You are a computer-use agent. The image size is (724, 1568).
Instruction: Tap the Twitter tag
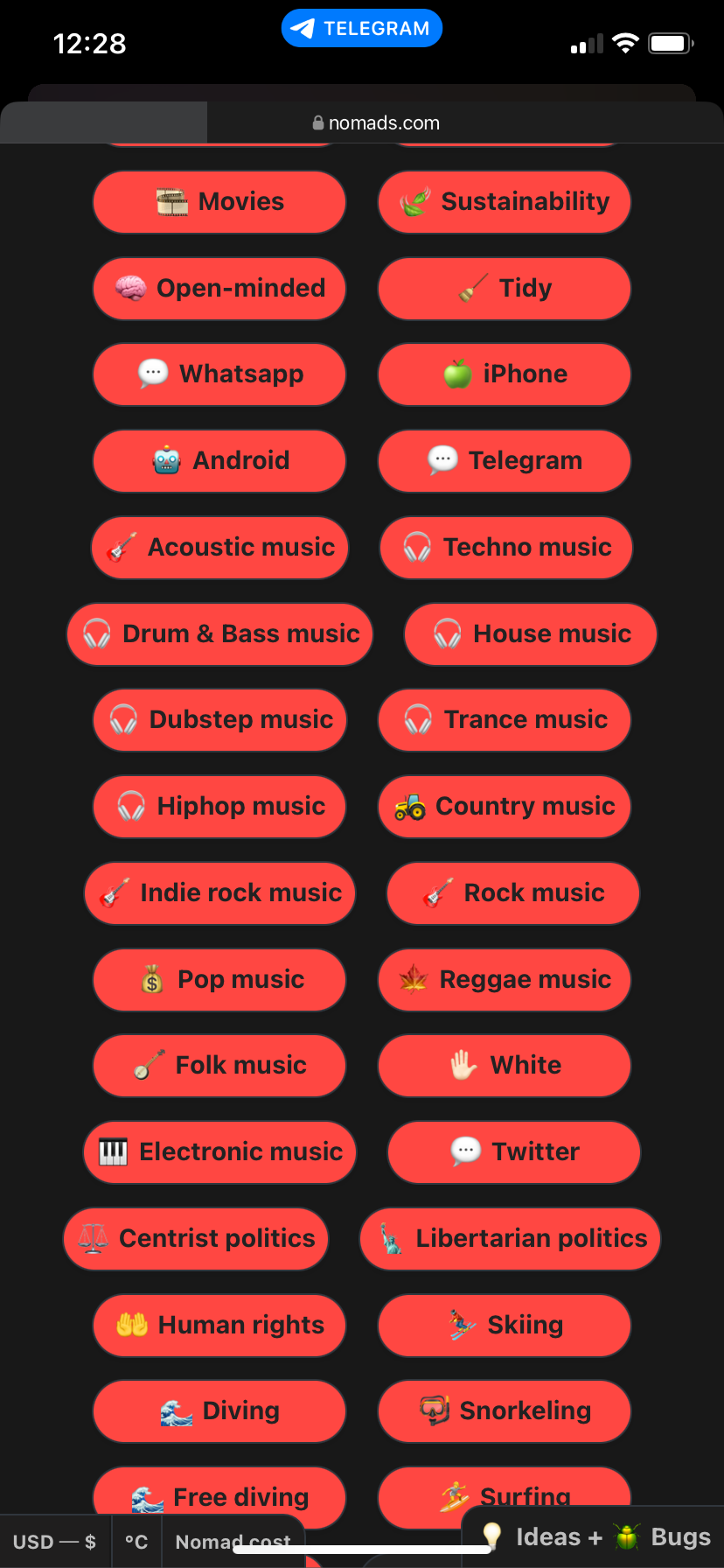513,1151
